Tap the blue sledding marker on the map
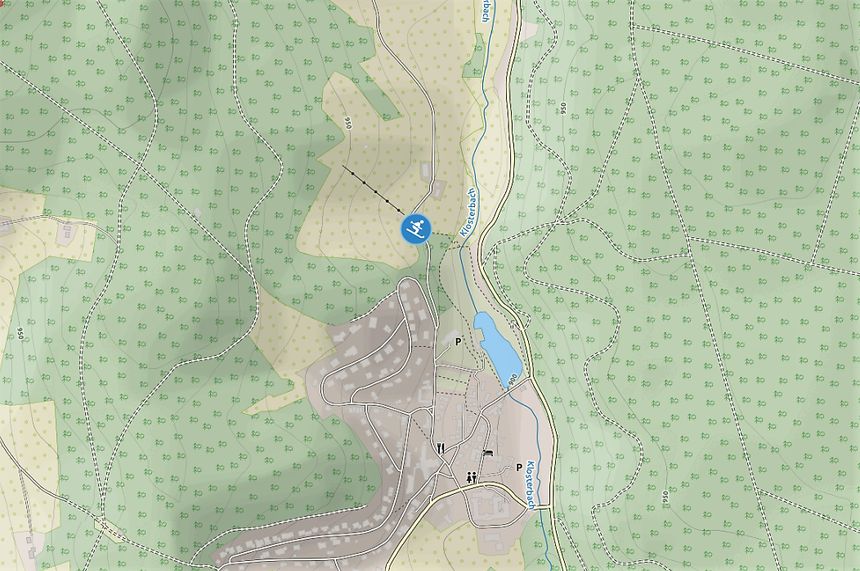Viewport: 860px width, 571px height. coord(416,228)
